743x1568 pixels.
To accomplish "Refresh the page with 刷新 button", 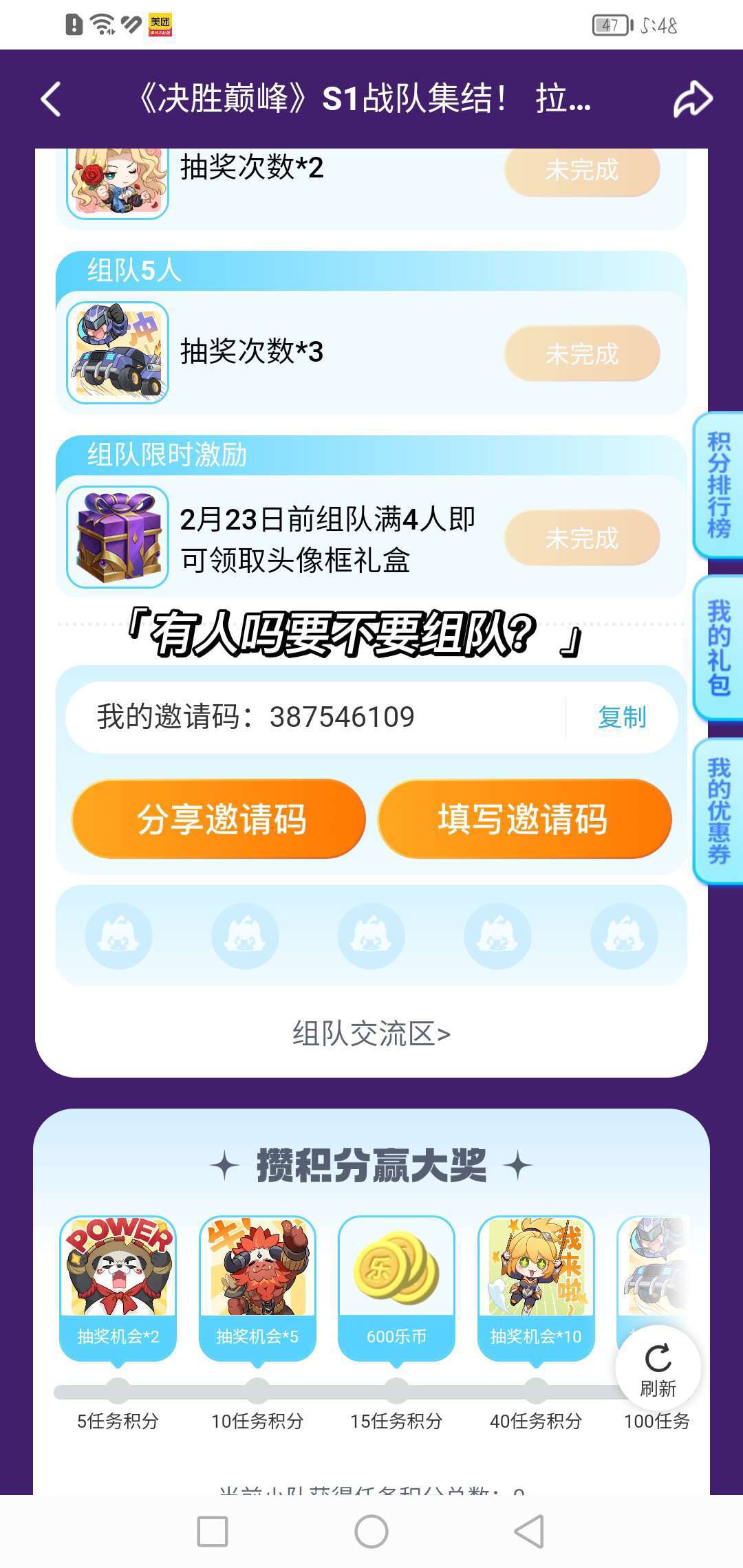I will 658,1369.
